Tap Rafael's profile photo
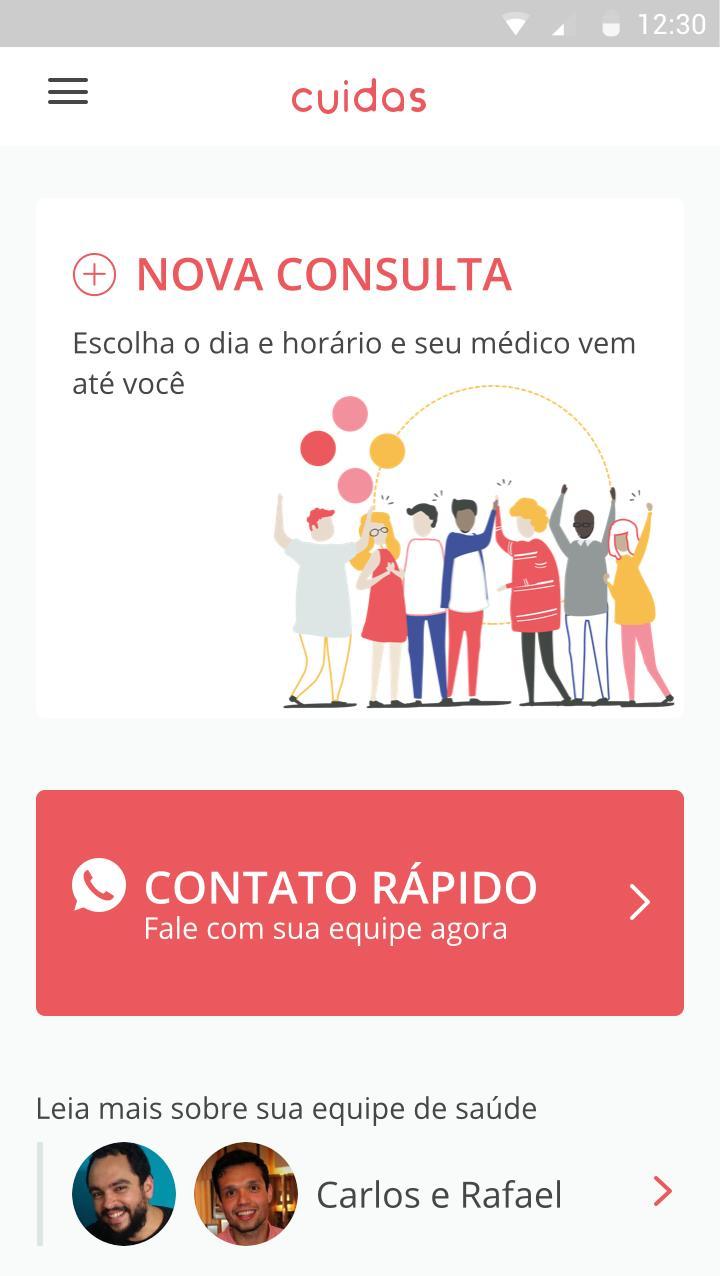 pyautogui.click(x=246, y=1193)
